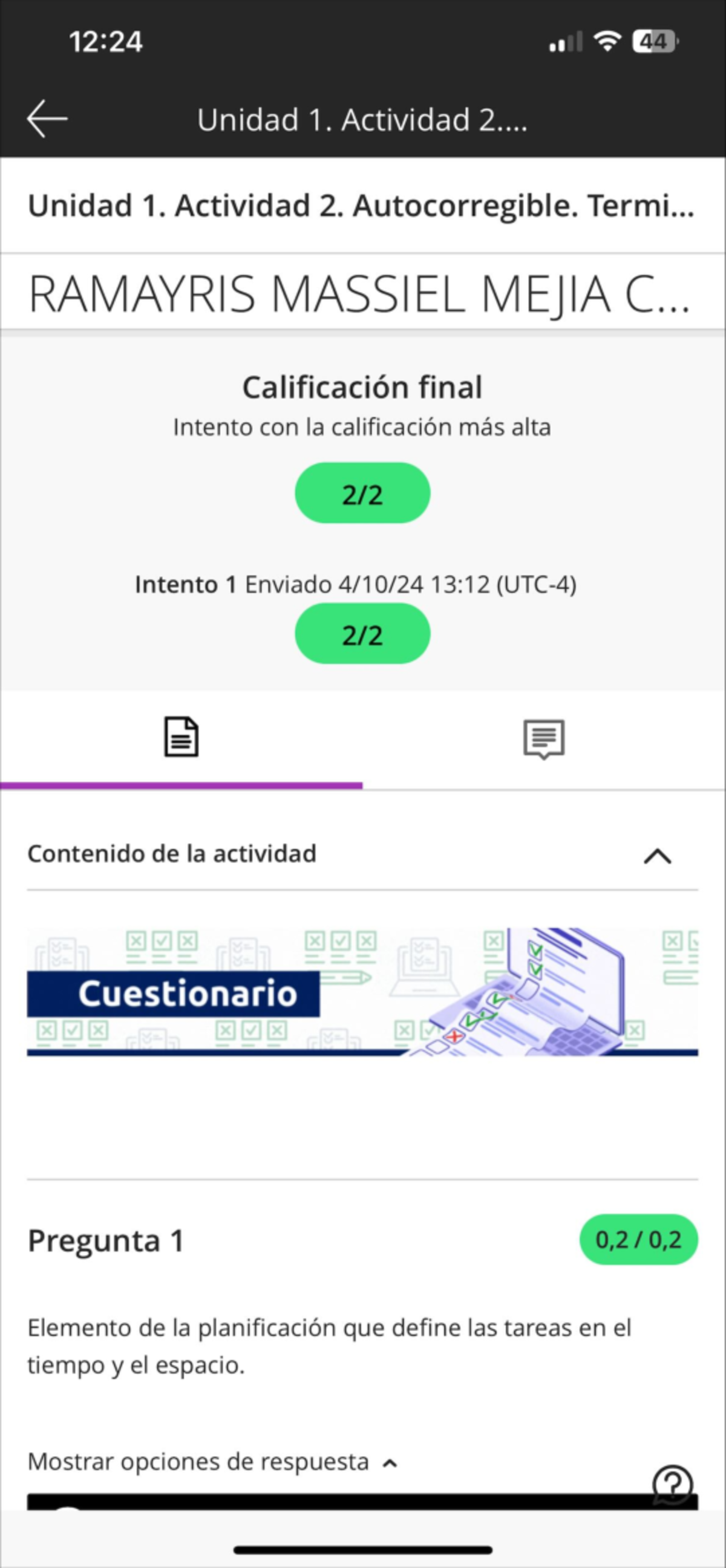This screenshot has width=726, height=1568.
Task: Expand the truncated activity title
Action: click(x=362, y=207)
